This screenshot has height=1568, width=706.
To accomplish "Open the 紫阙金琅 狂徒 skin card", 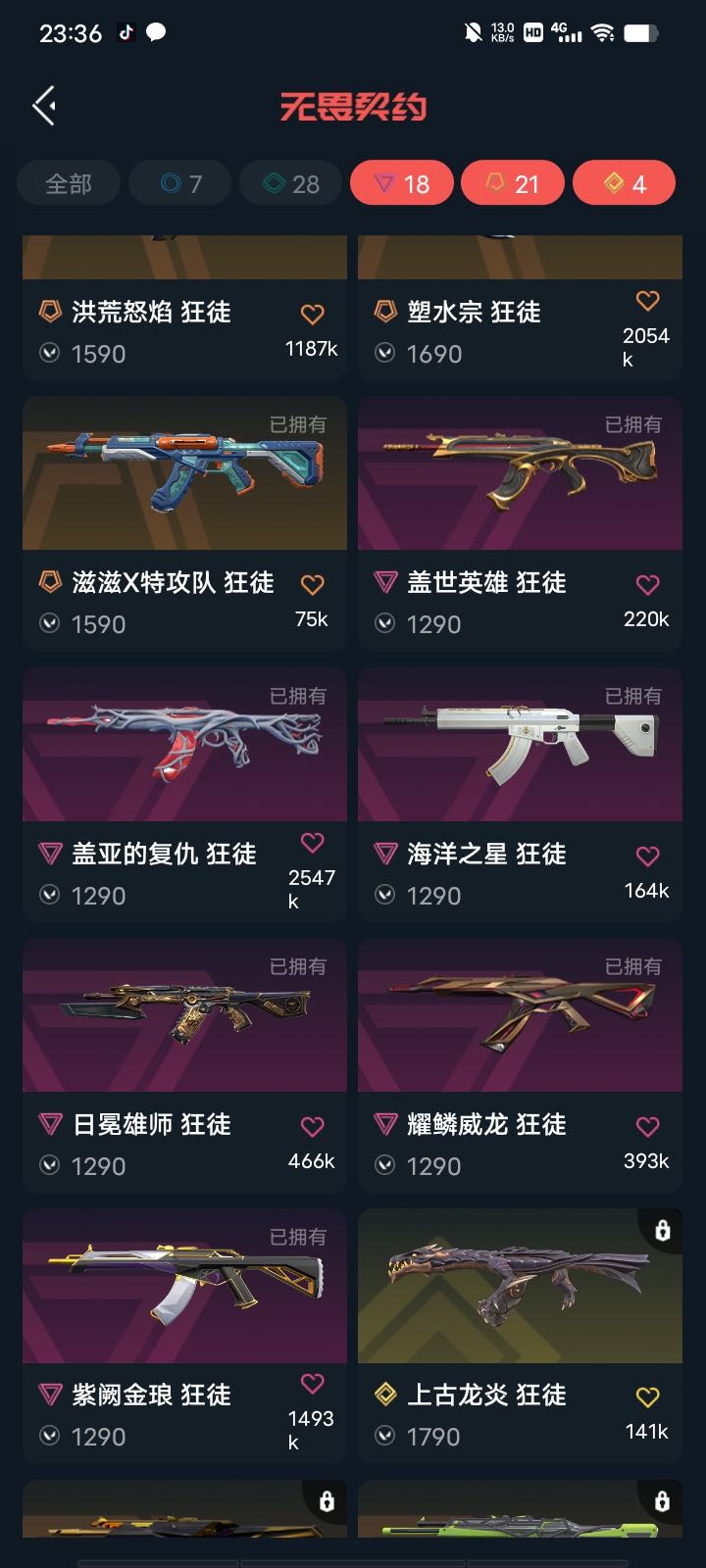I will [184, 1337].
